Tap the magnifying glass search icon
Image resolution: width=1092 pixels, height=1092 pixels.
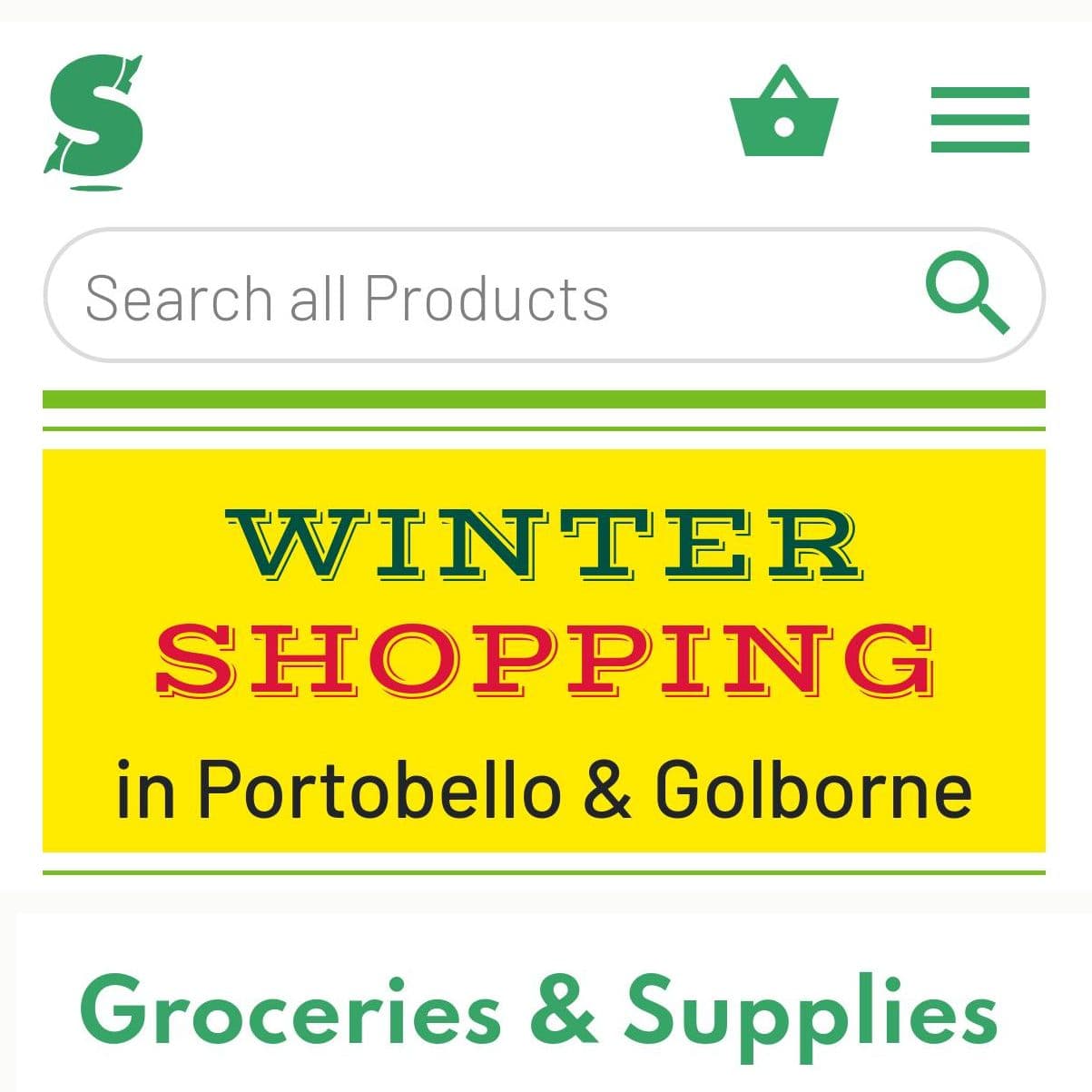pyautogui.click(x=967, y=293)
